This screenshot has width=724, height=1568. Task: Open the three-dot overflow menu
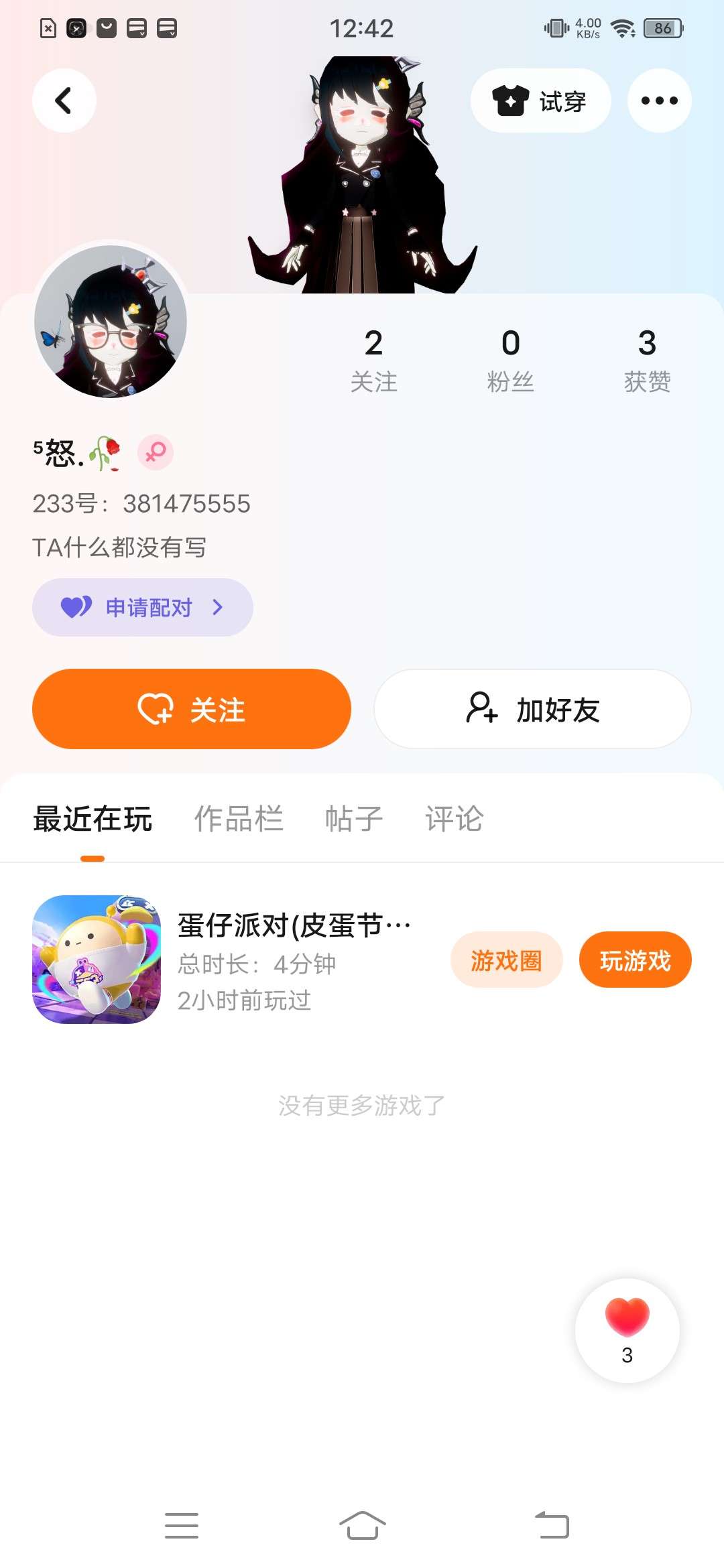point(659,101)
